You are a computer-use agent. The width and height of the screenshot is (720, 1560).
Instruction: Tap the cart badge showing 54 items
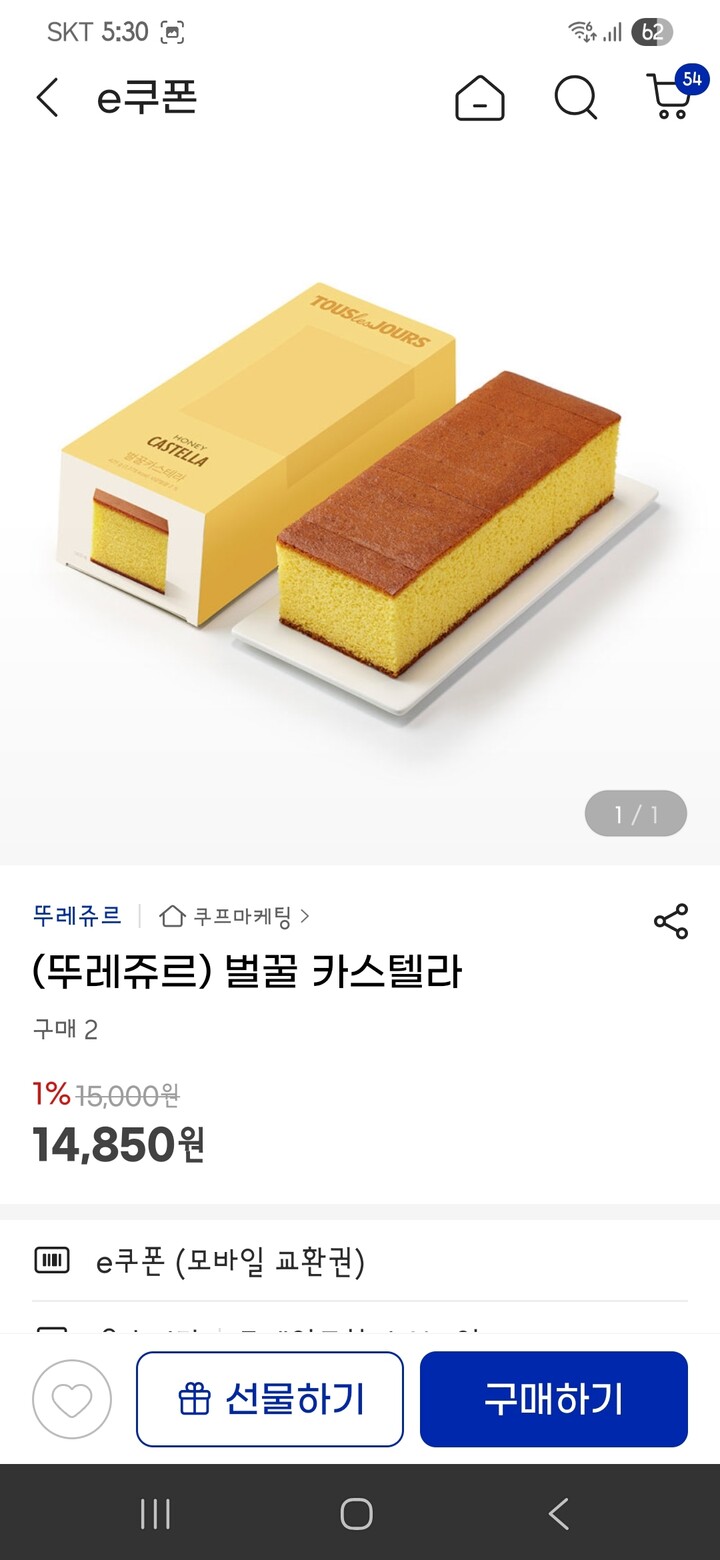(x=690, y=80)
